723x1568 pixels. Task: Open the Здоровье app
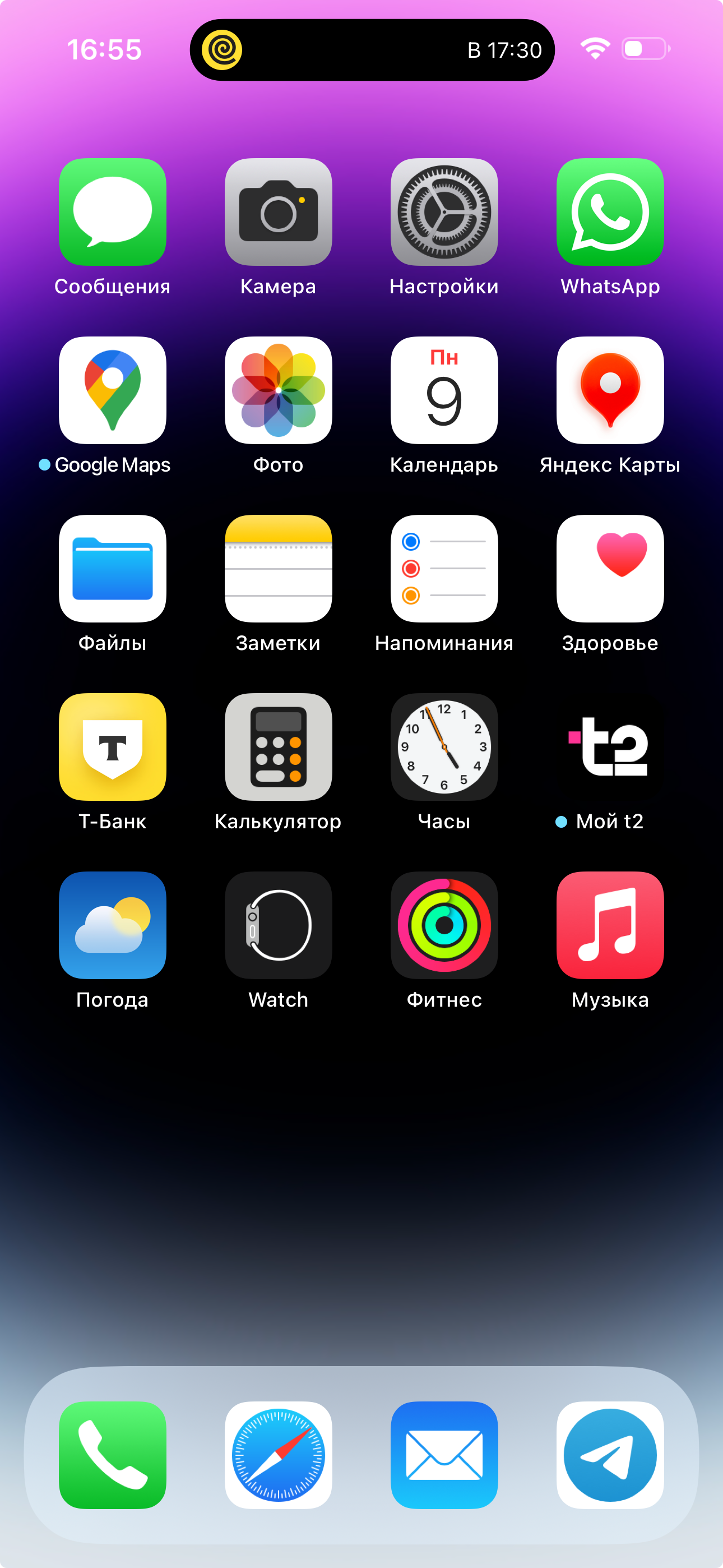(x=610, y=569)
